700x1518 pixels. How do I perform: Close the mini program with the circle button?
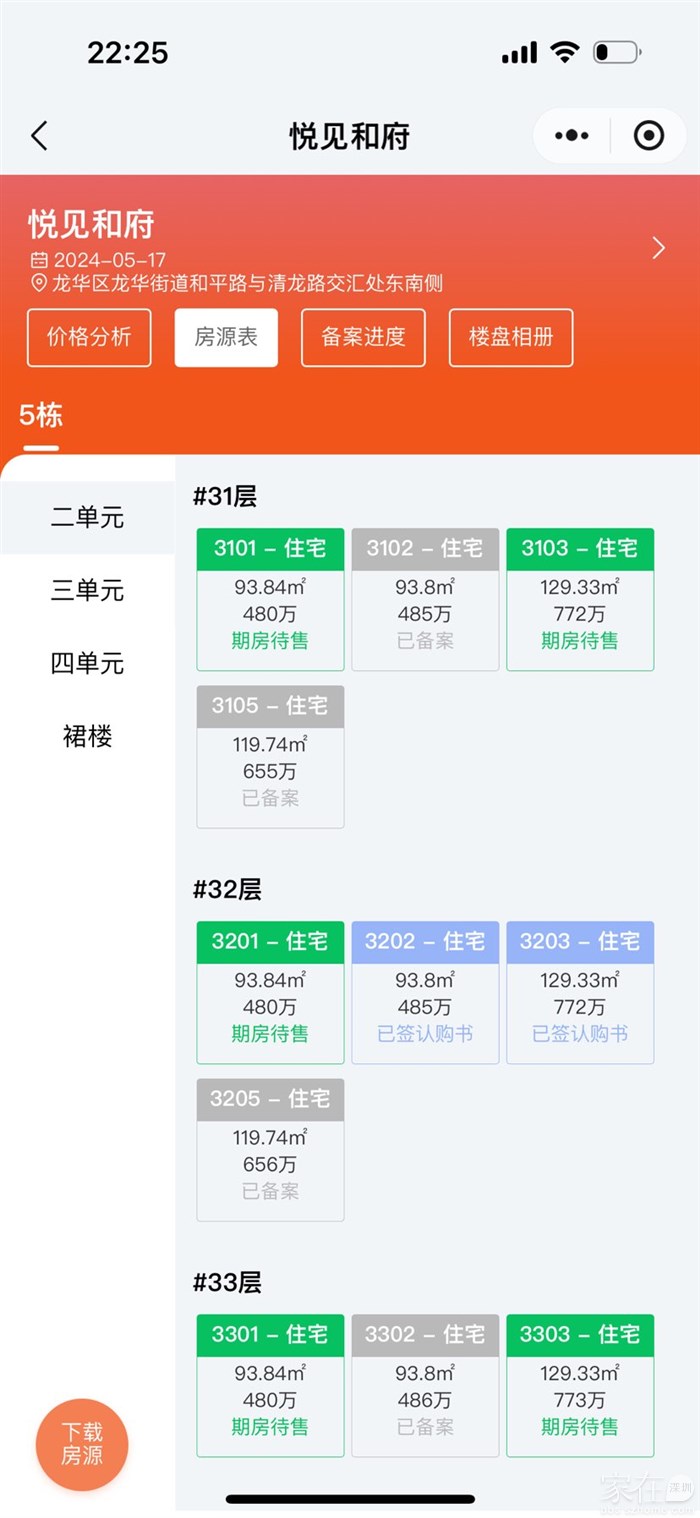click(x=648, y=136)
